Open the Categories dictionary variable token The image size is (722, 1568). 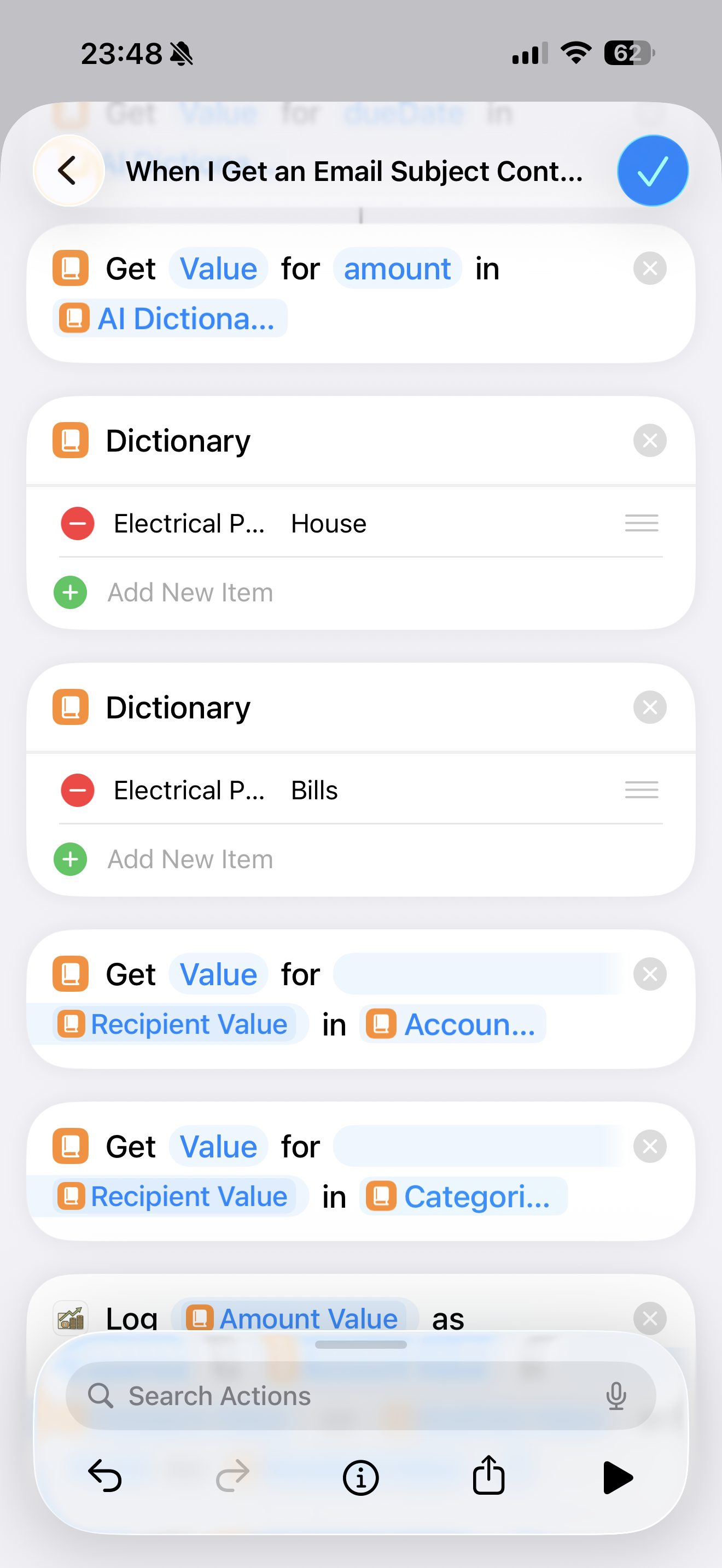point(463,1196)
